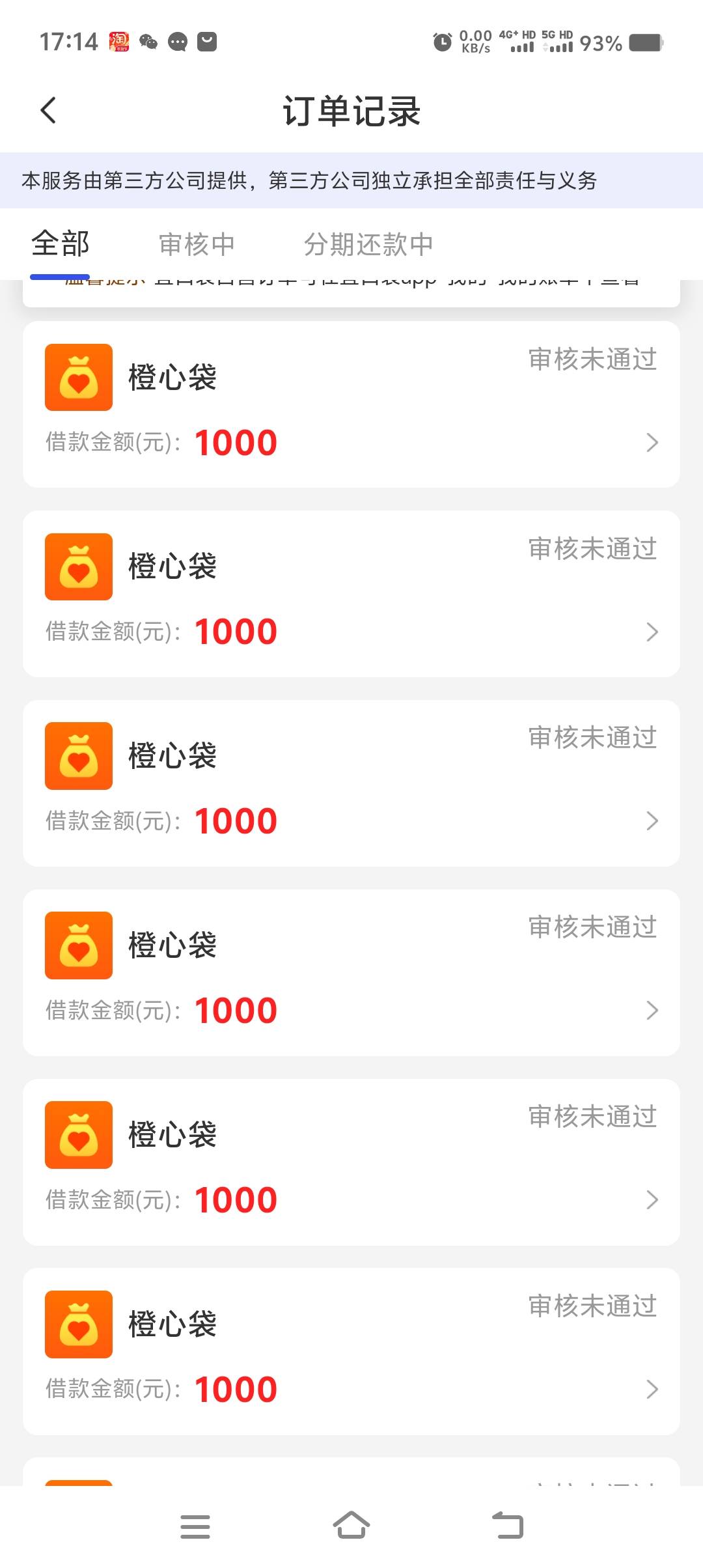703x1568 pixels.
Task: Tap the system home button
Action: coord(351,1526)
